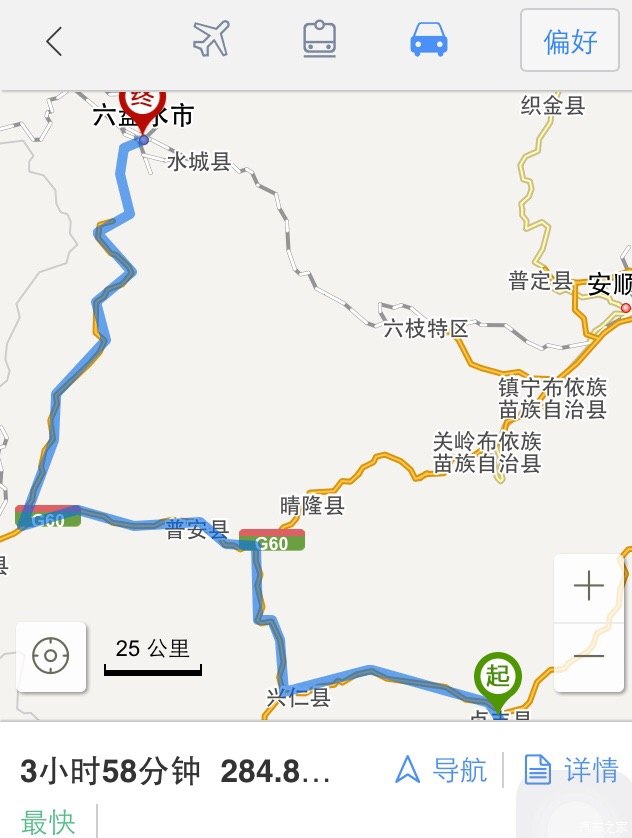
Task: Select the driving route tab
Action: [429, 40]
